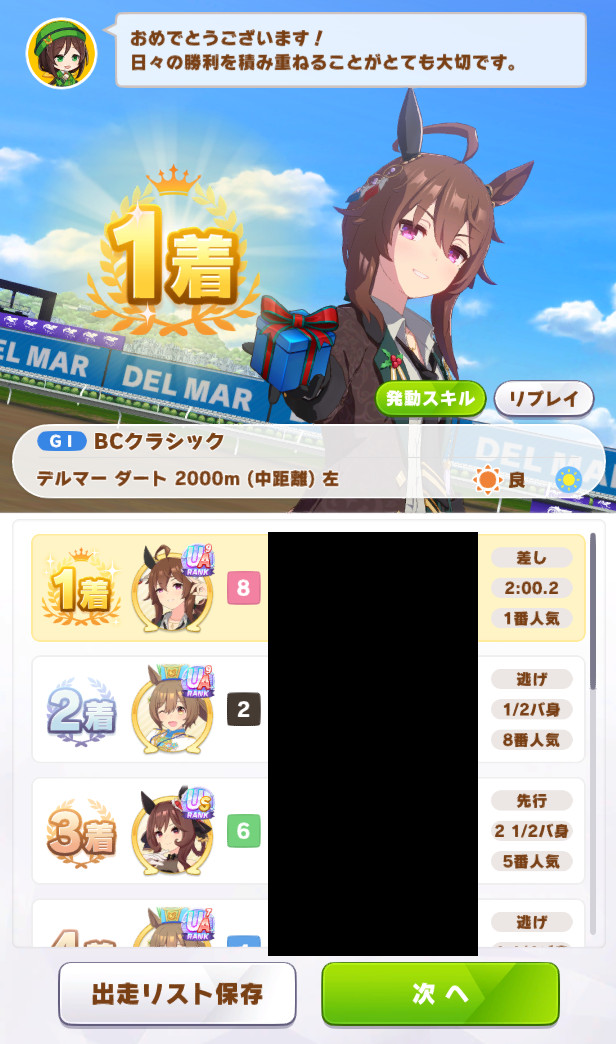Watch the race via リプレイ button

point(543,399)
